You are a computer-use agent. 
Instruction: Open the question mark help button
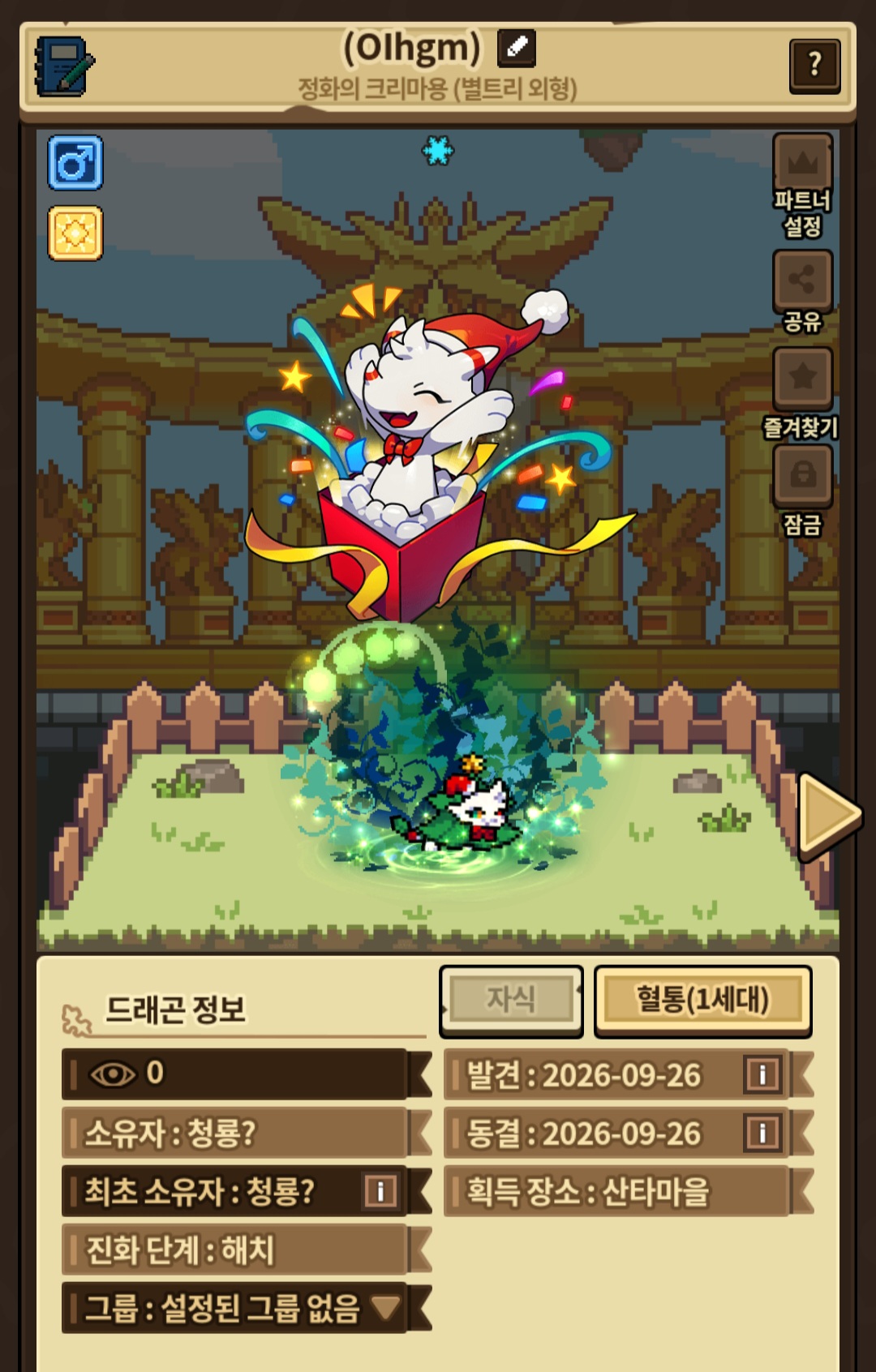(x=814, y=65)
